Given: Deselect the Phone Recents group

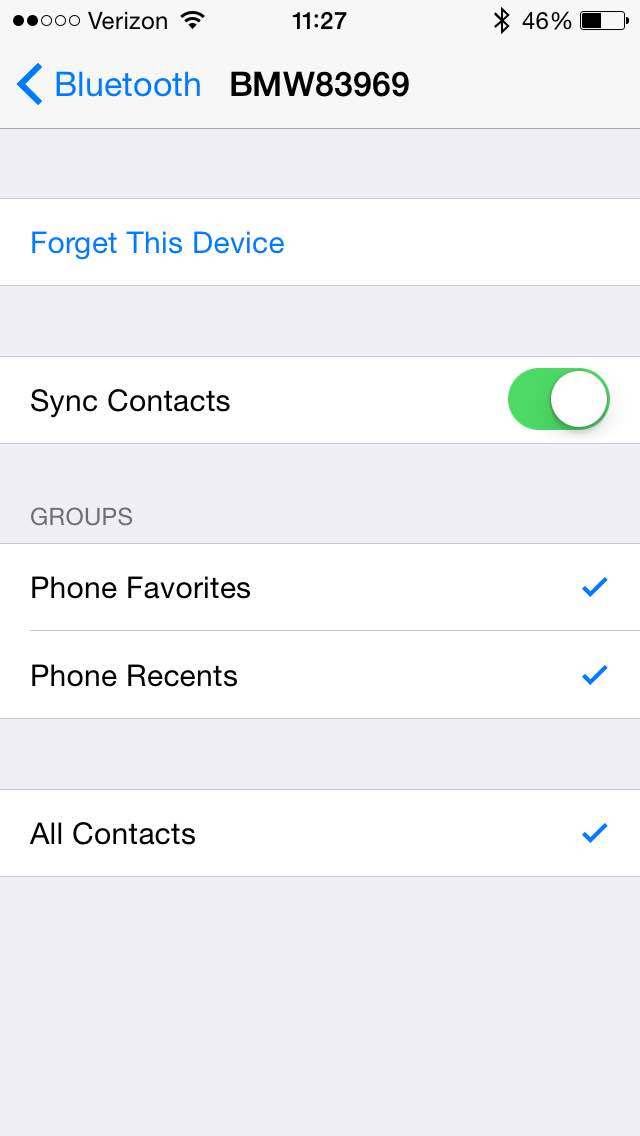Looking at the screenshot, I should (x=320, y=676).
